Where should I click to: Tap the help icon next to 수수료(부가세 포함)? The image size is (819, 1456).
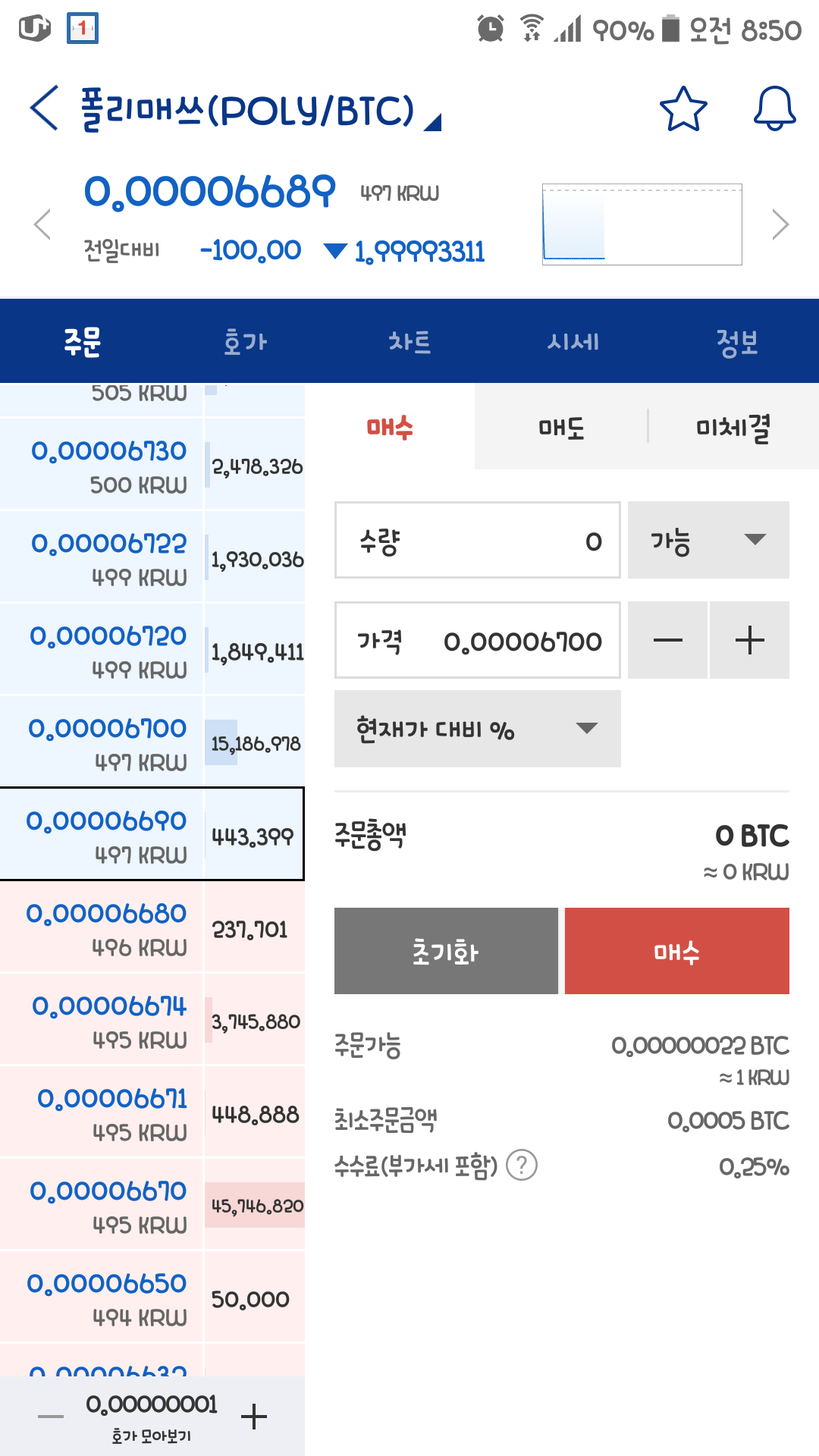tap(522, 1167)
